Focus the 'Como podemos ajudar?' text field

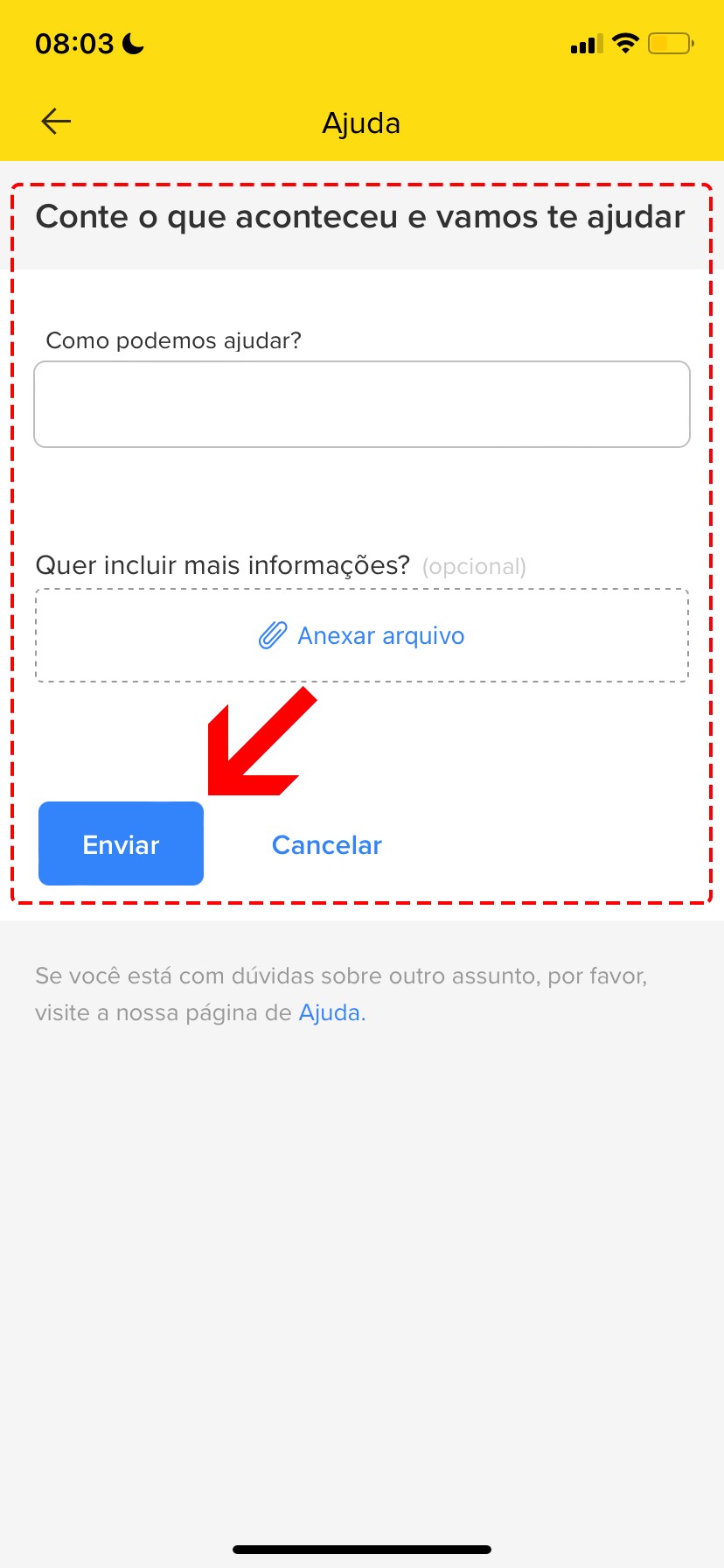point(361,404)
